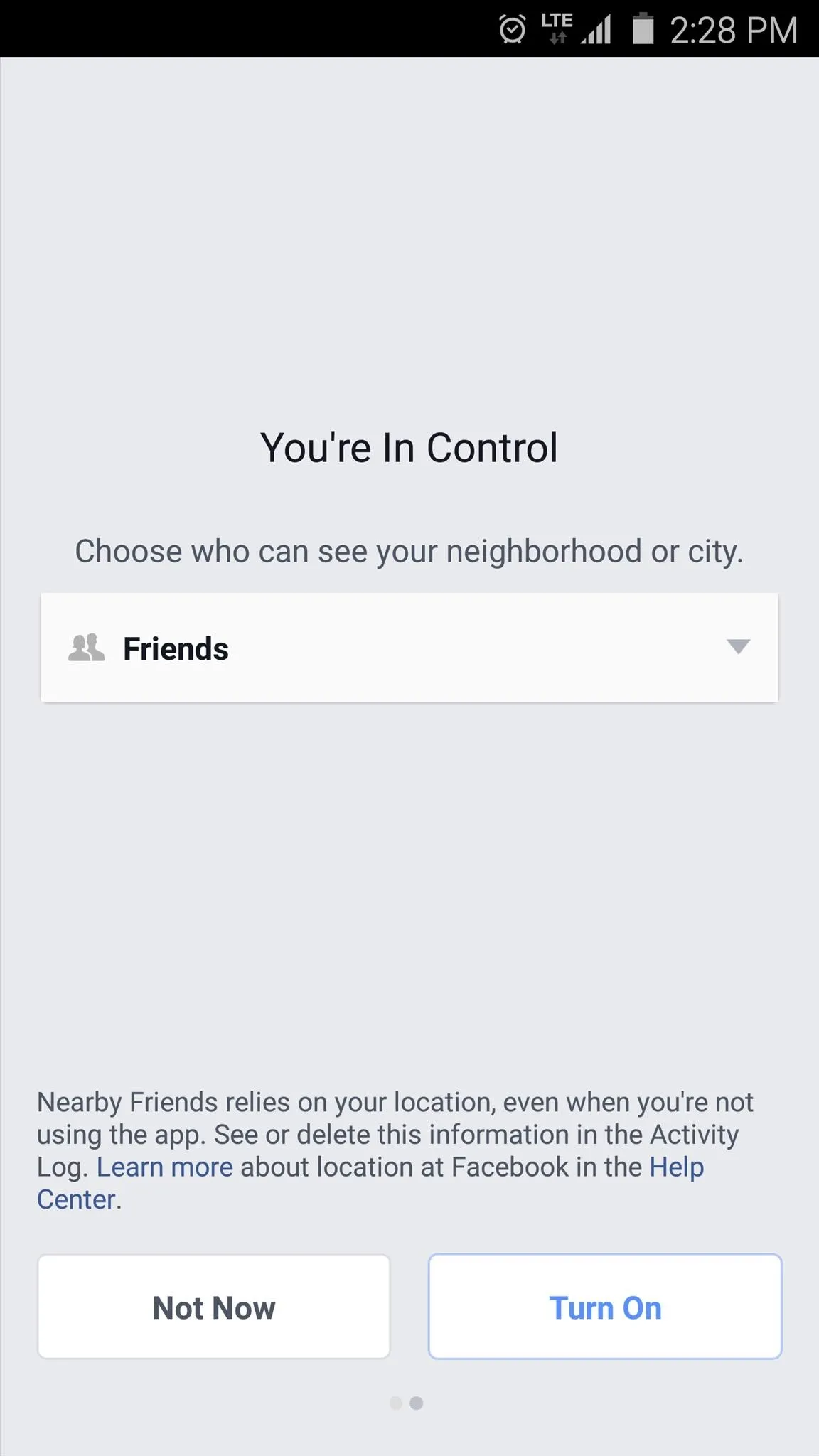Expand the Friends audience dropdown

409,648
